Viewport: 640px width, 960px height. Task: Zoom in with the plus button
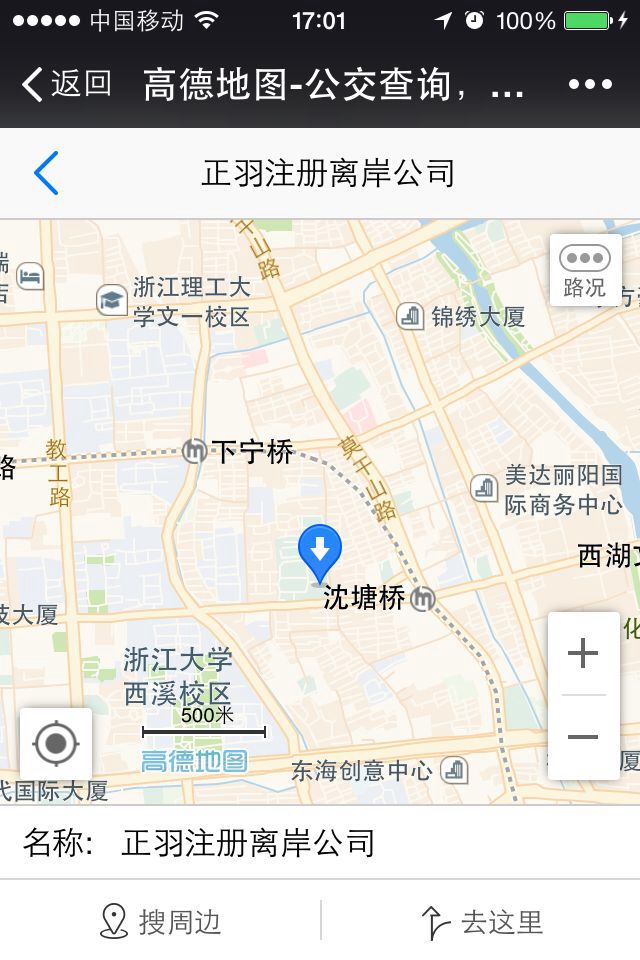coord(583,655)
